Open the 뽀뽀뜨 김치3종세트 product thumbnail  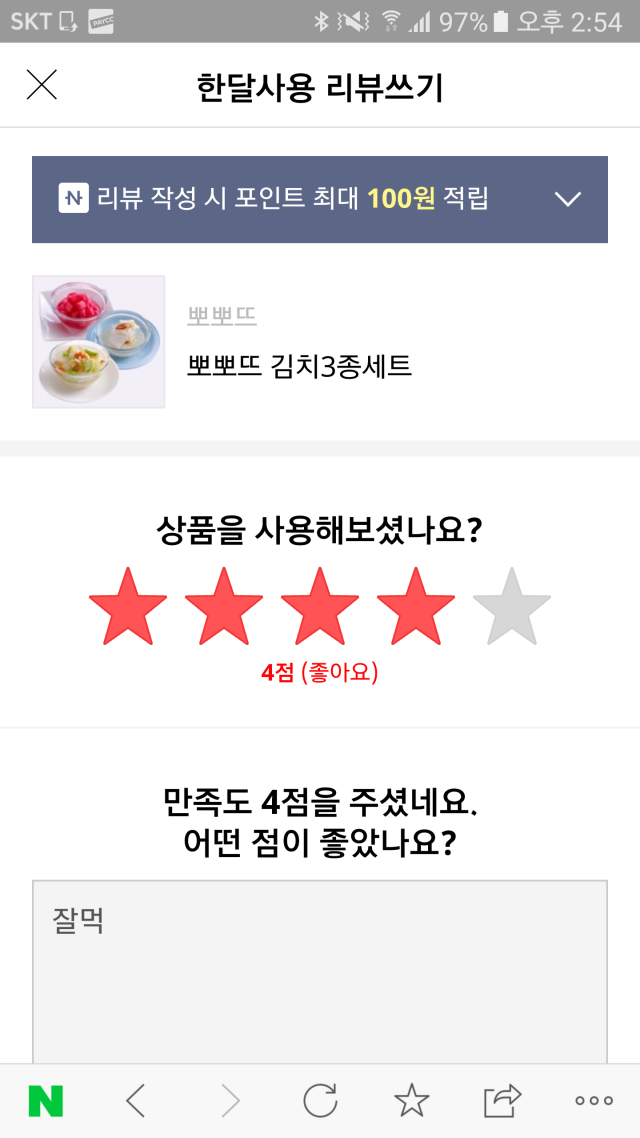(x=98, y=342)
